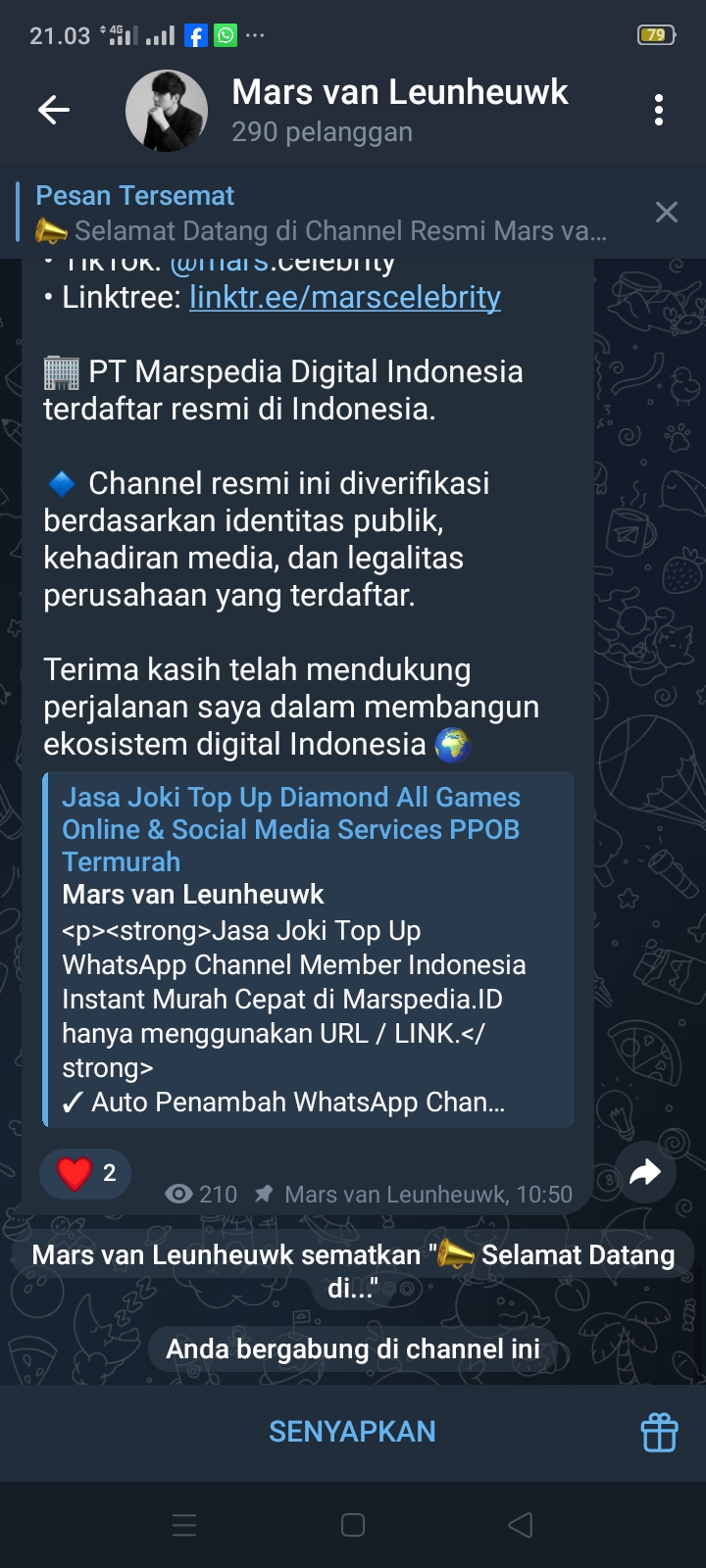Open the linktr.ee/marscelebrity link
The width and height of the screenshot is (706, 1568).
point(345,297)
